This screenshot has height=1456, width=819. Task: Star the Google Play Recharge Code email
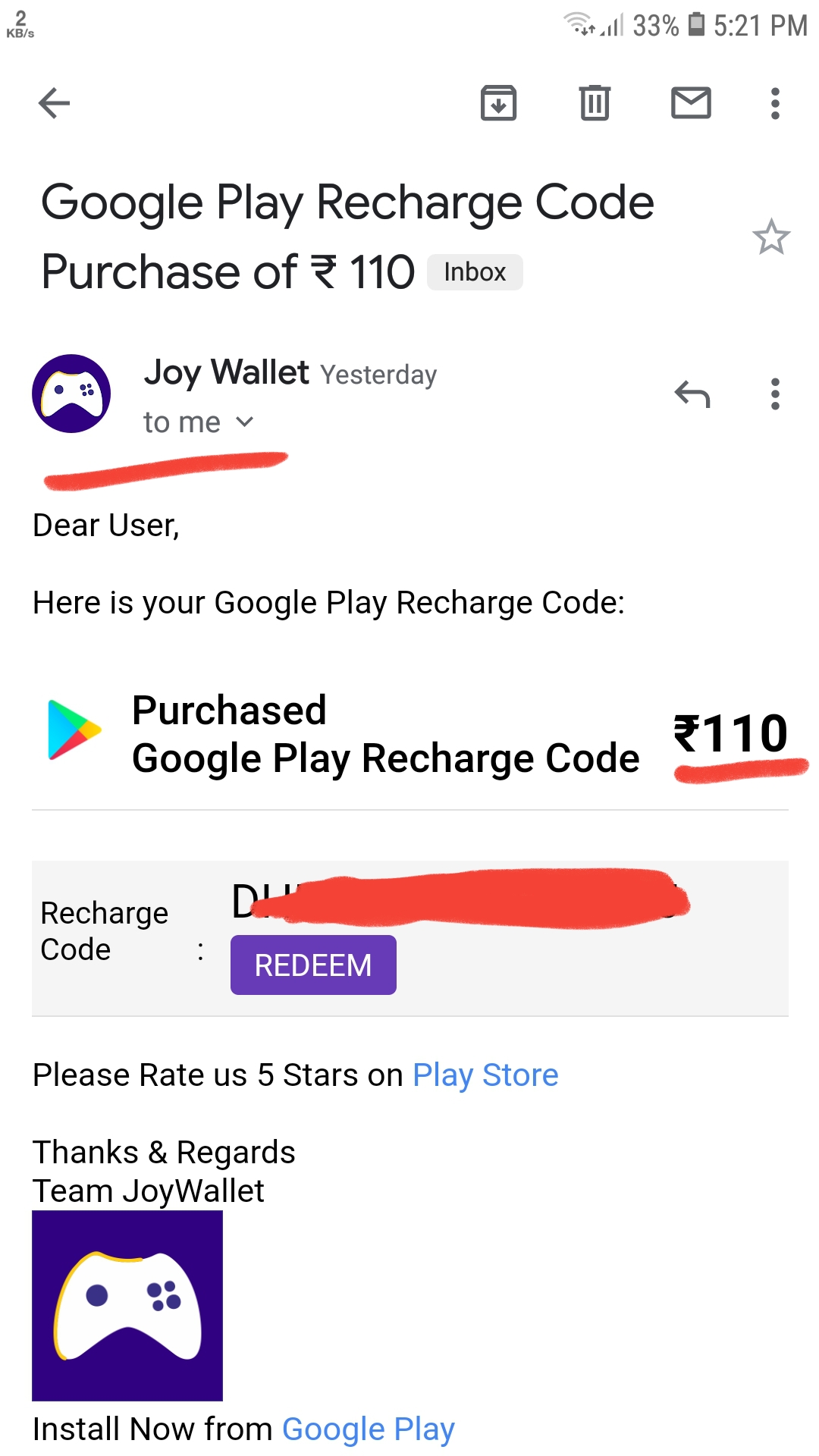[770, 237]
